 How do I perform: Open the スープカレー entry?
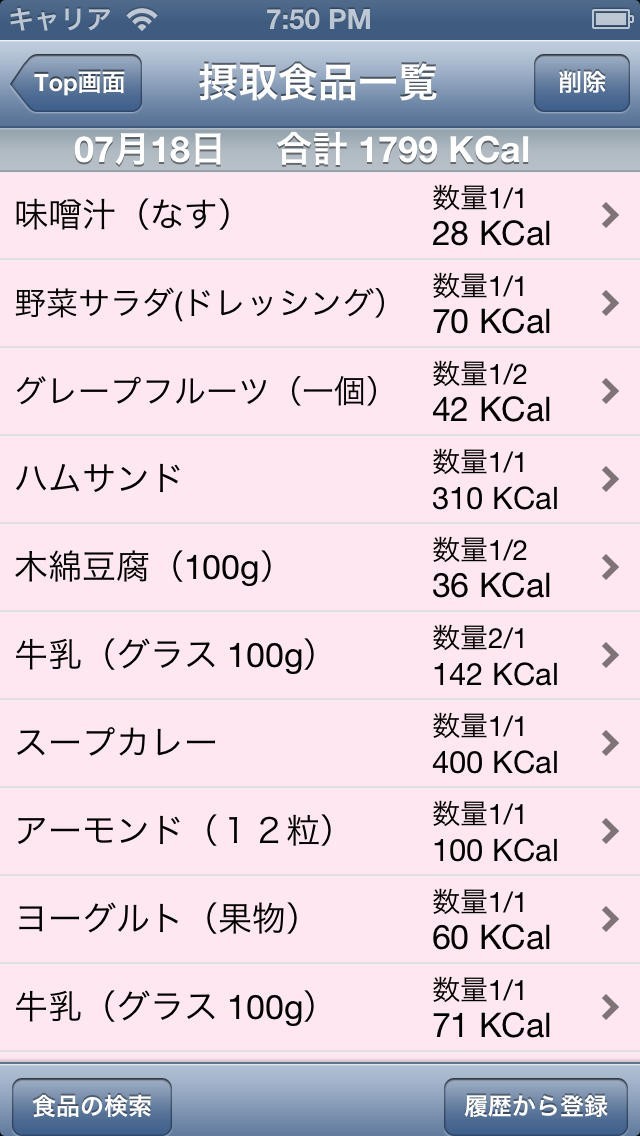(x=320, y=744)
